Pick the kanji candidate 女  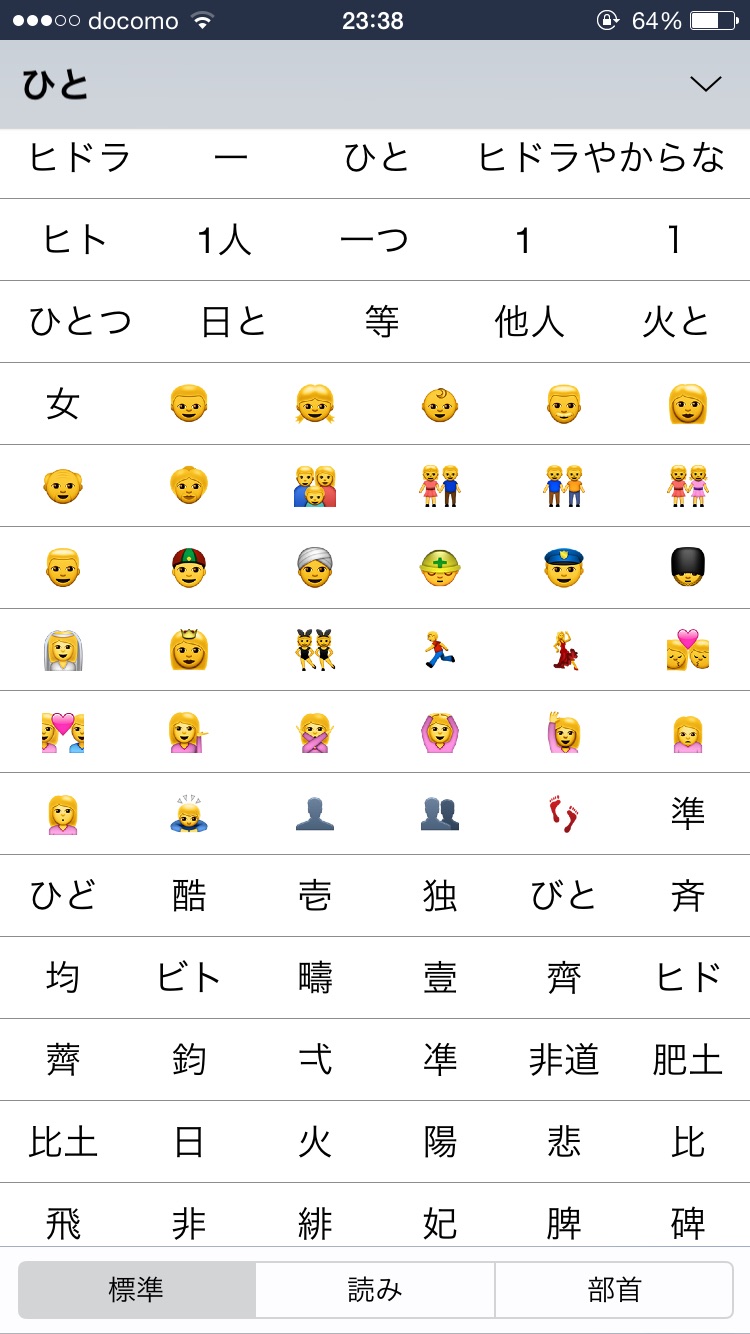click(63, 404)
